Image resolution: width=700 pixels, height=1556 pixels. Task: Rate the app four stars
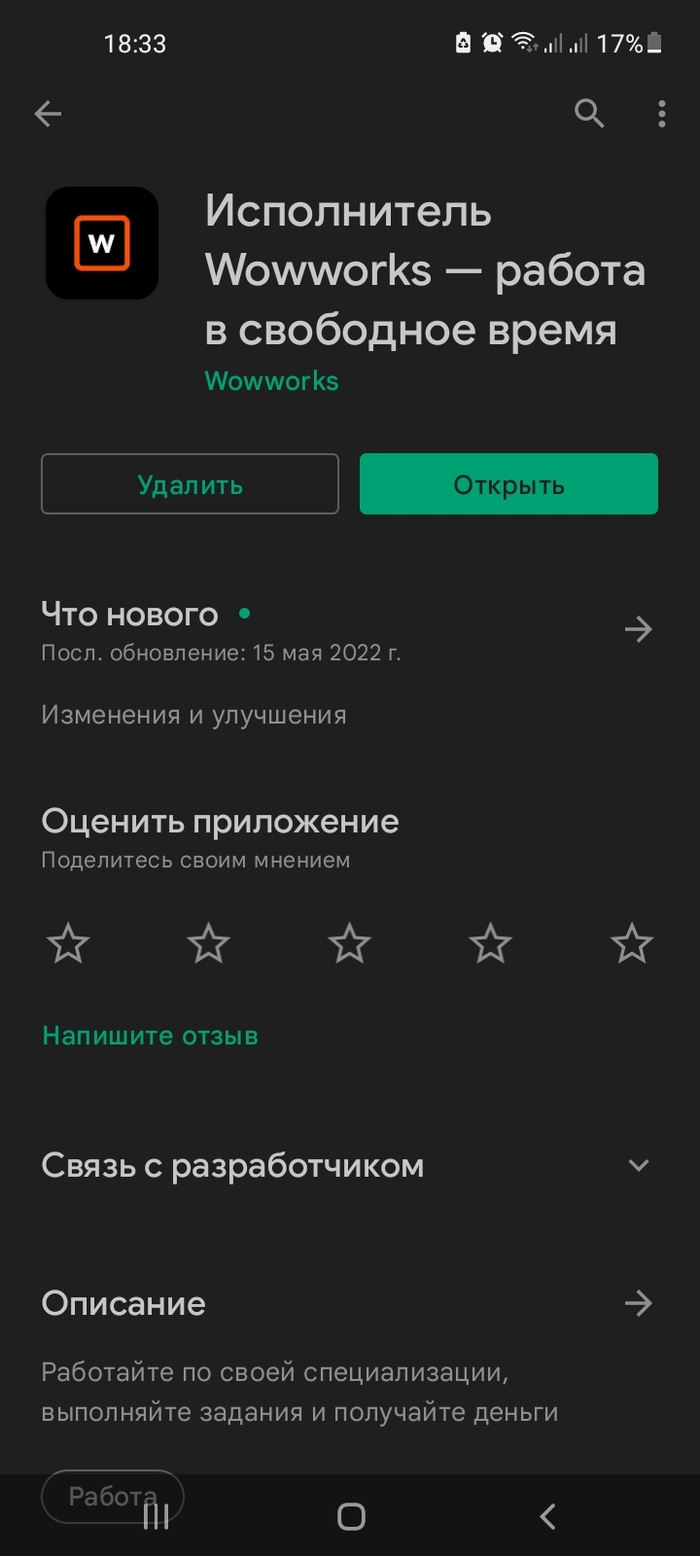pyautogui.click(x=491, y=944)
